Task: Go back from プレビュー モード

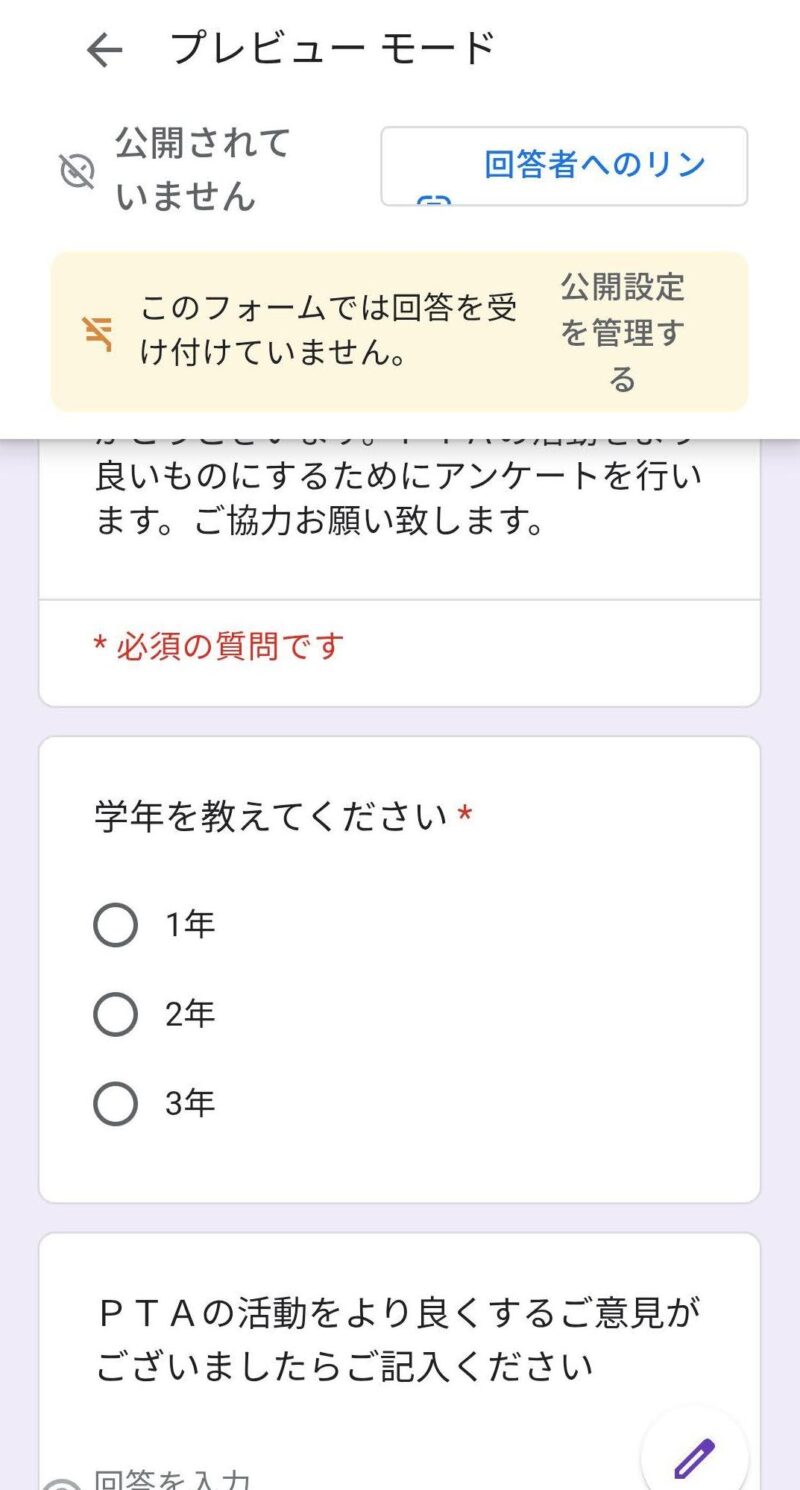Action: 104,50
